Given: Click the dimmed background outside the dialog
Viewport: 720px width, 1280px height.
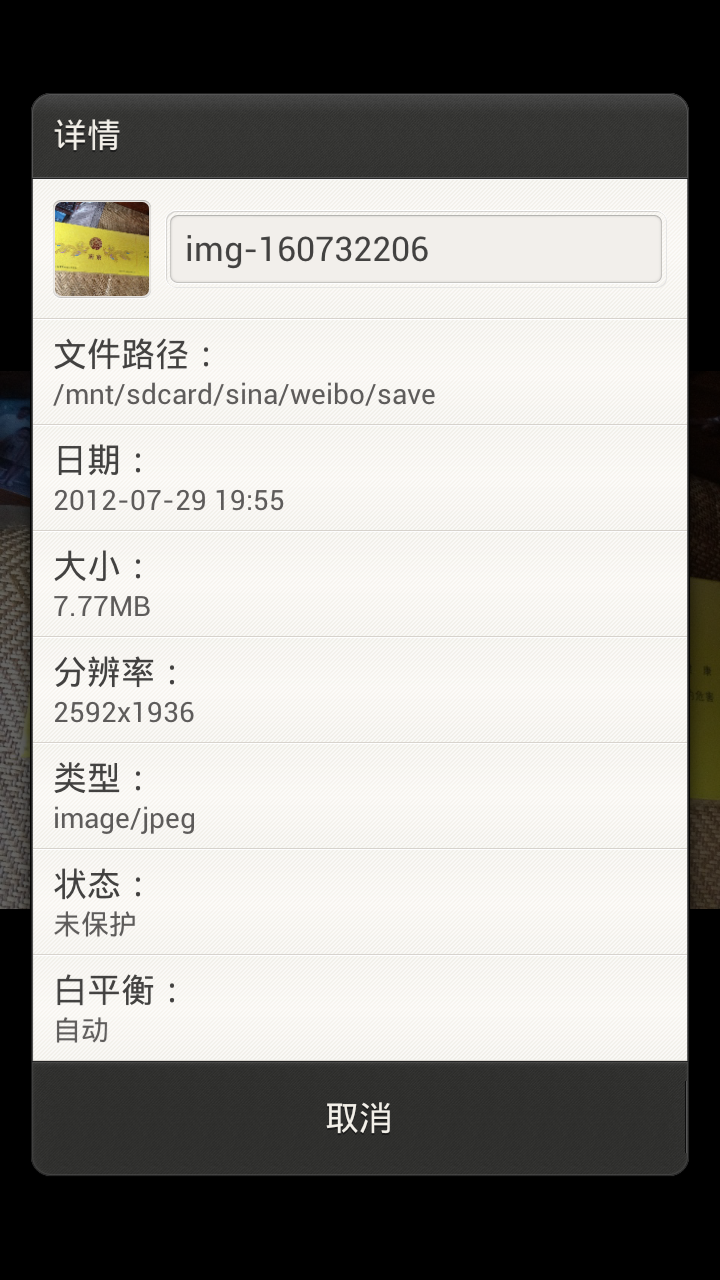Looking at the screenshot, I should tap(360, 40).
